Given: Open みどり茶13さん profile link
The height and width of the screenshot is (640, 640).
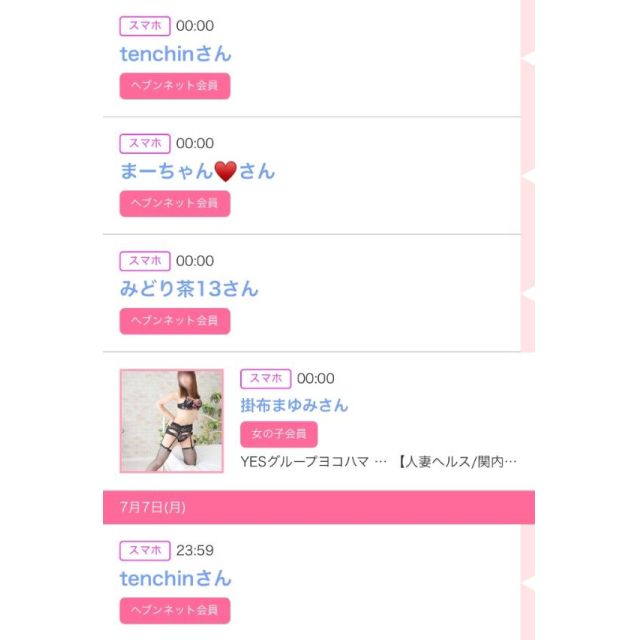Looking at the screenshot, I should pos(189,289).
